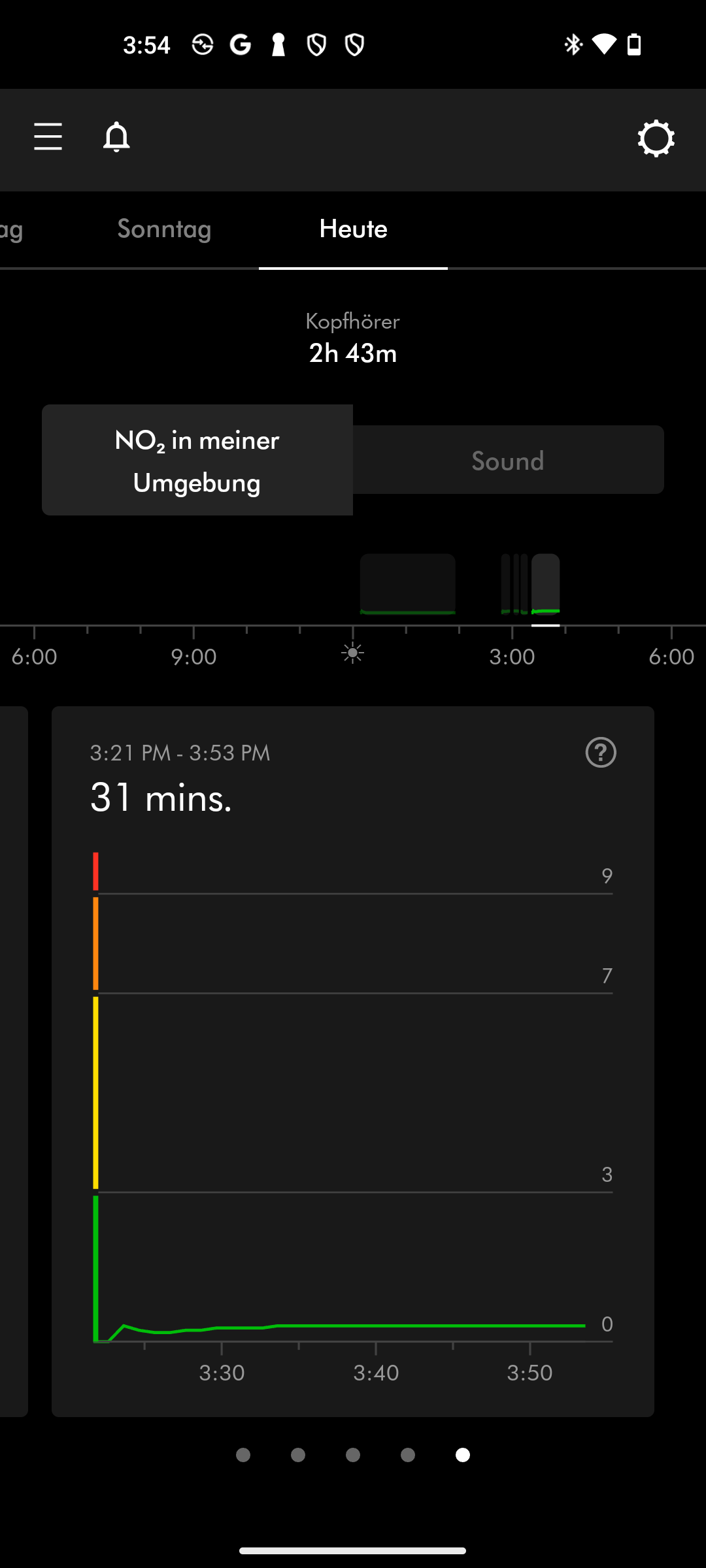Open help for the 31 mins. session
The height and width of the screenshot is (1568, 706).
point(600,753)
